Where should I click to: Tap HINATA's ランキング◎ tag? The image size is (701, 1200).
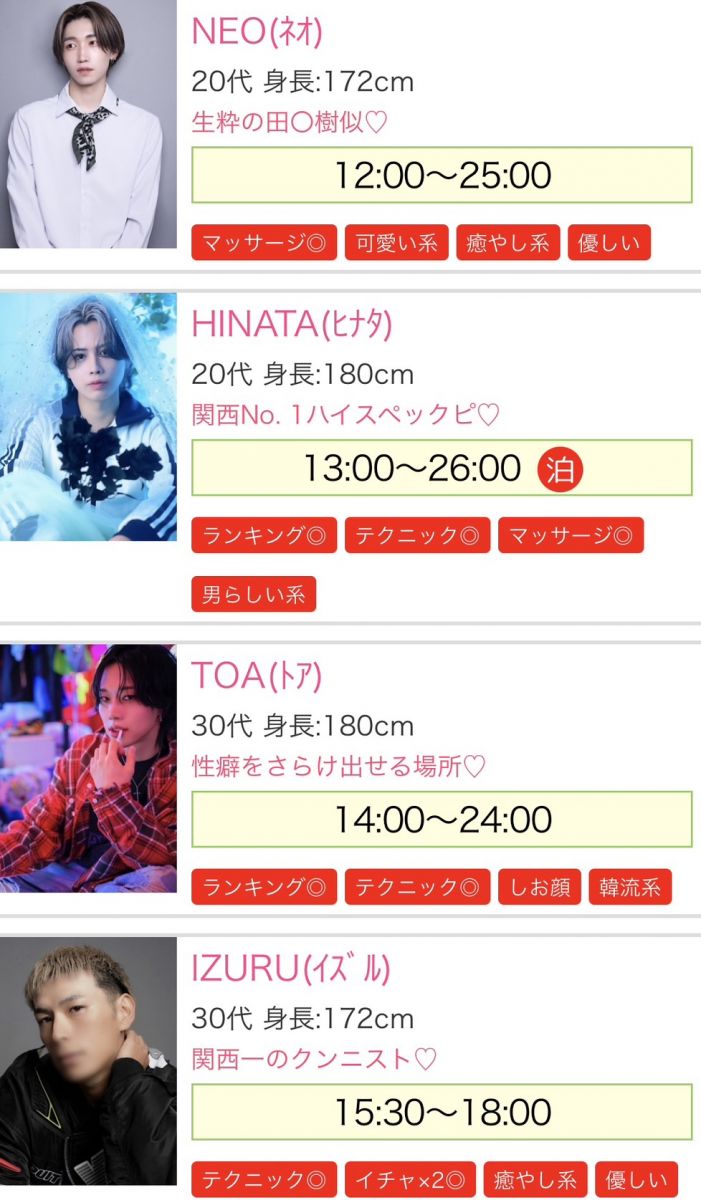click(264, 535)
